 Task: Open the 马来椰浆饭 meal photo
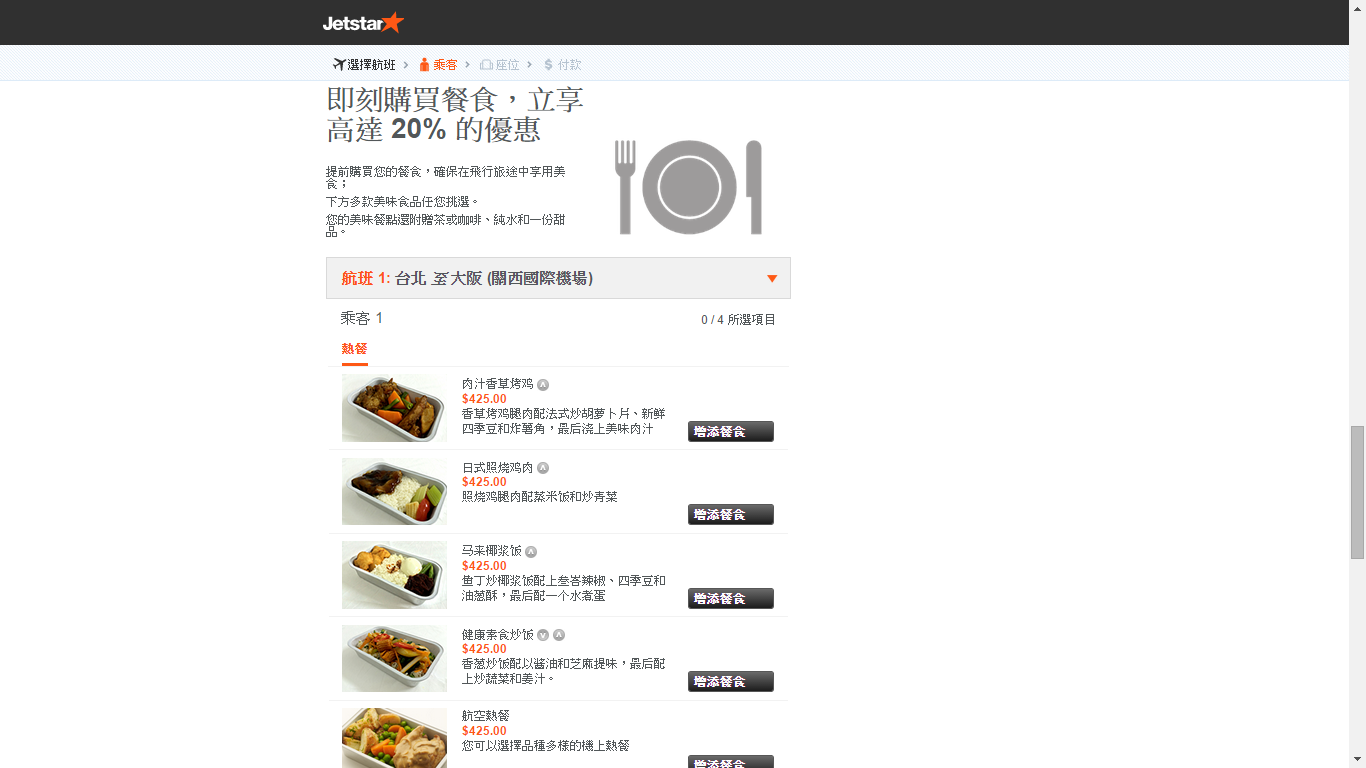tap(394, 575)
